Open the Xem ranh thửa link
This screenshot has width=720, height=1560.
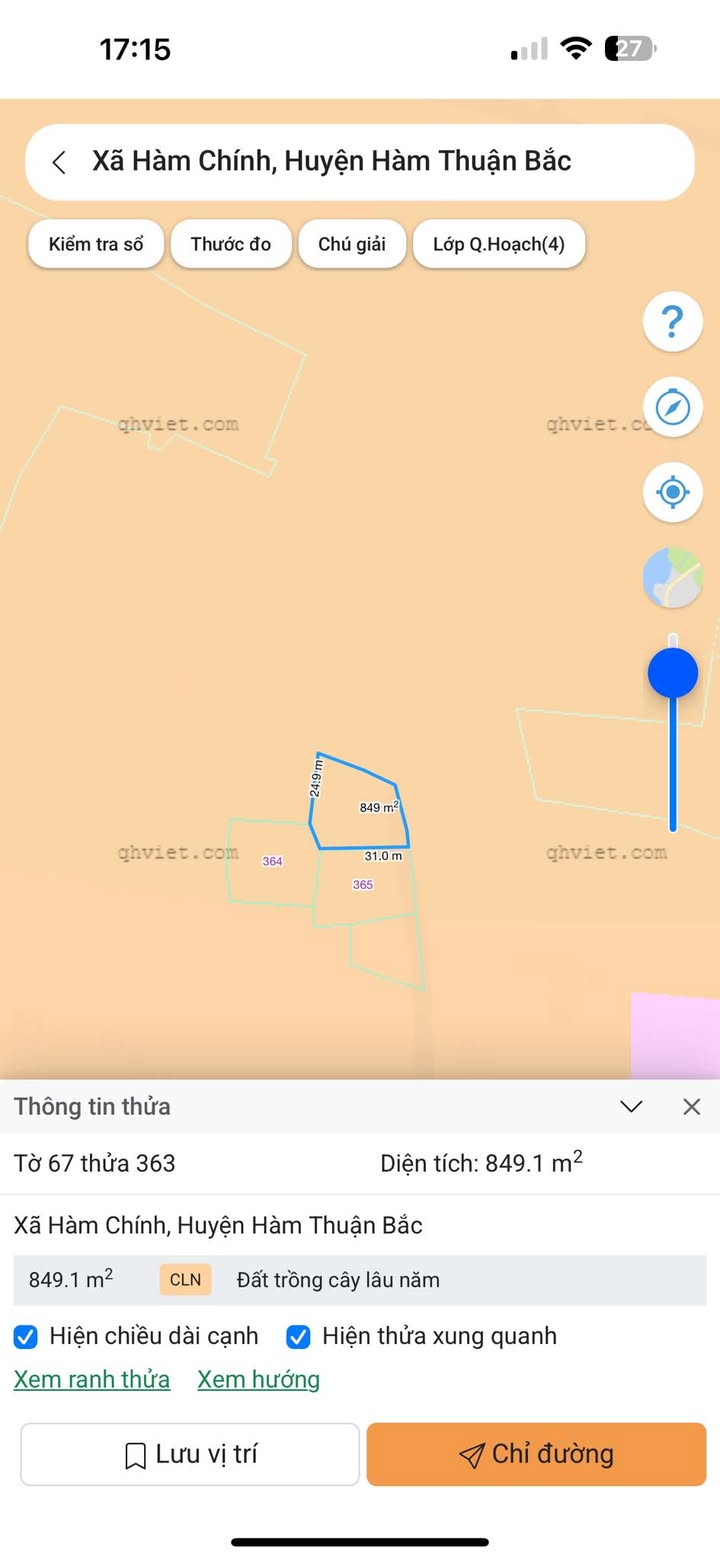(92, 1380)
